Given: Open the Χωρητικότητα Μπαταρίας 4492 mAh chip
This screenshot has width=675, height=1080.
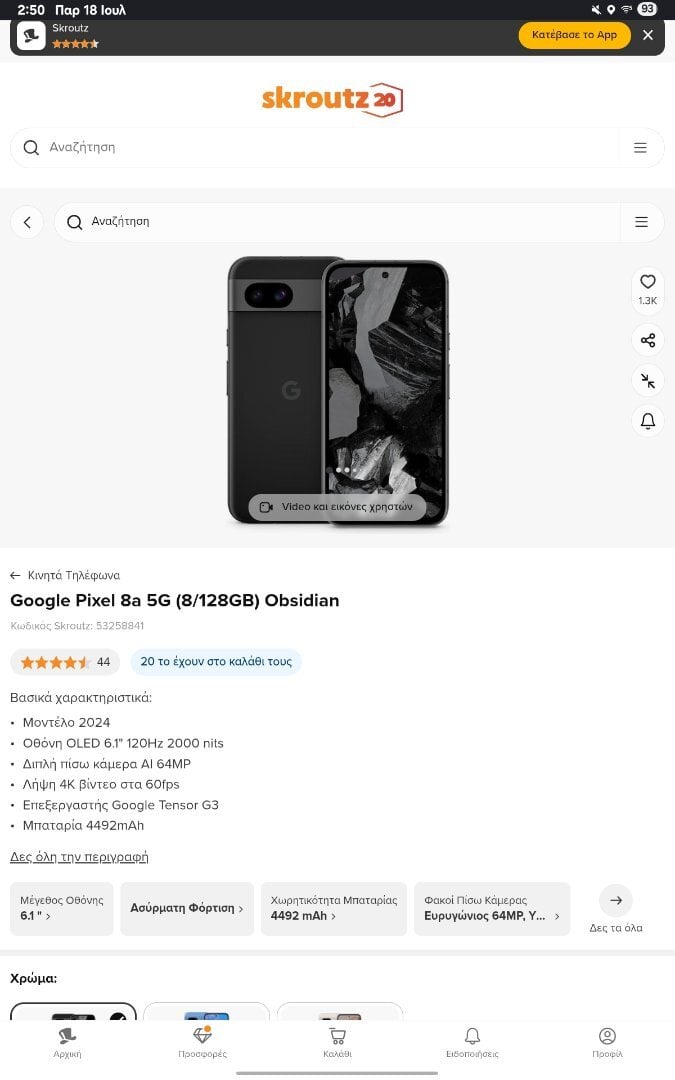Looking at the screenshot, I should click(x=333, y=908).
